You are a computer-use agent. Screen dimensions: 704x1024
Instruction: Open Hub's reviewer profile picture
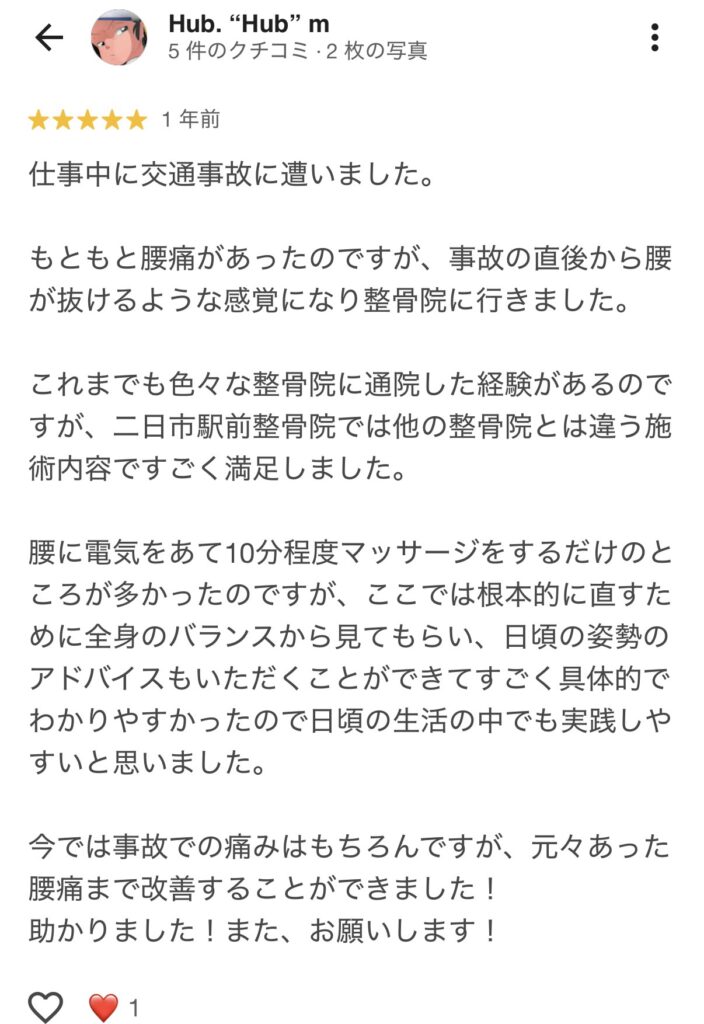click(x=119, y=38)
